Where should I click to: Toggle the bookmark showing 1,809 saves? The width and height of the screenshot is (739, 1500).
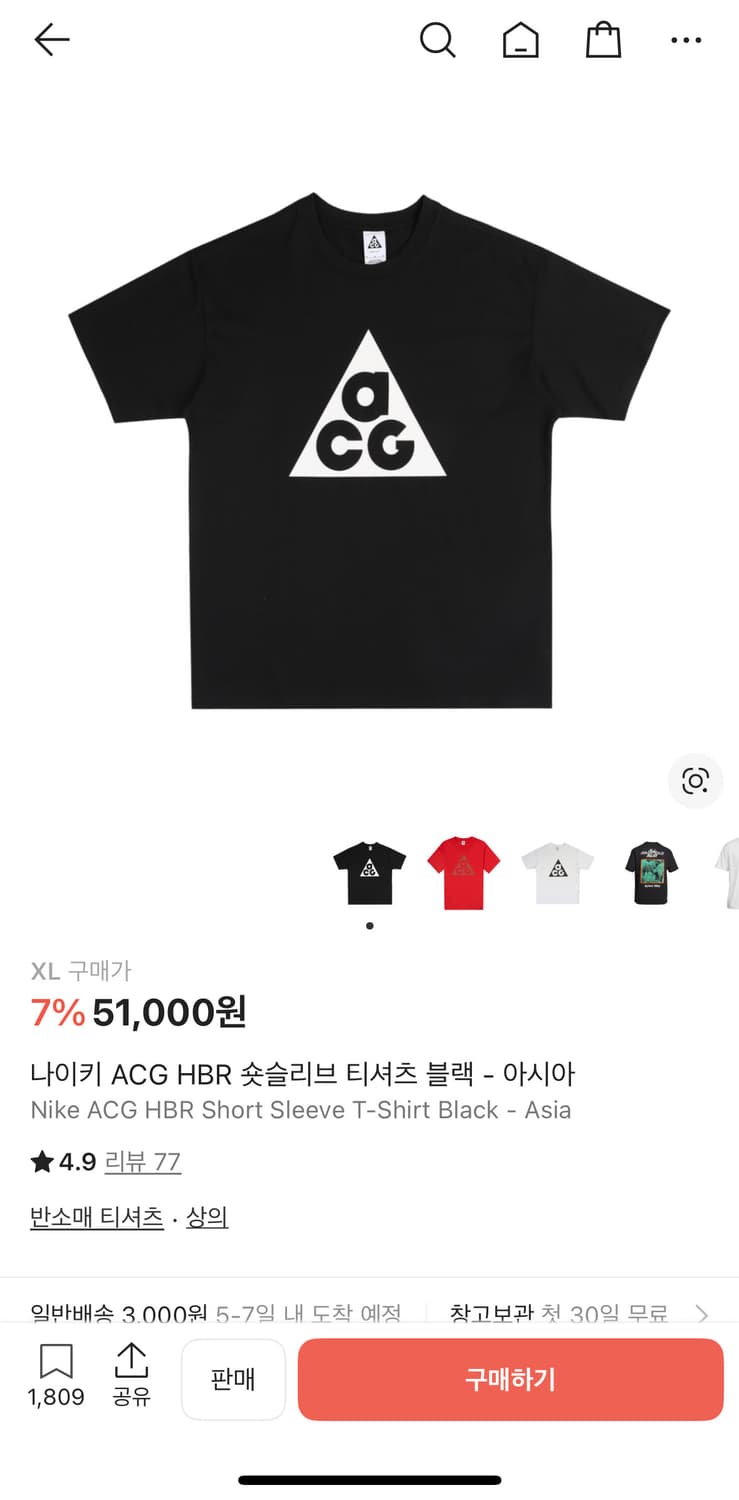point(57,1361)
